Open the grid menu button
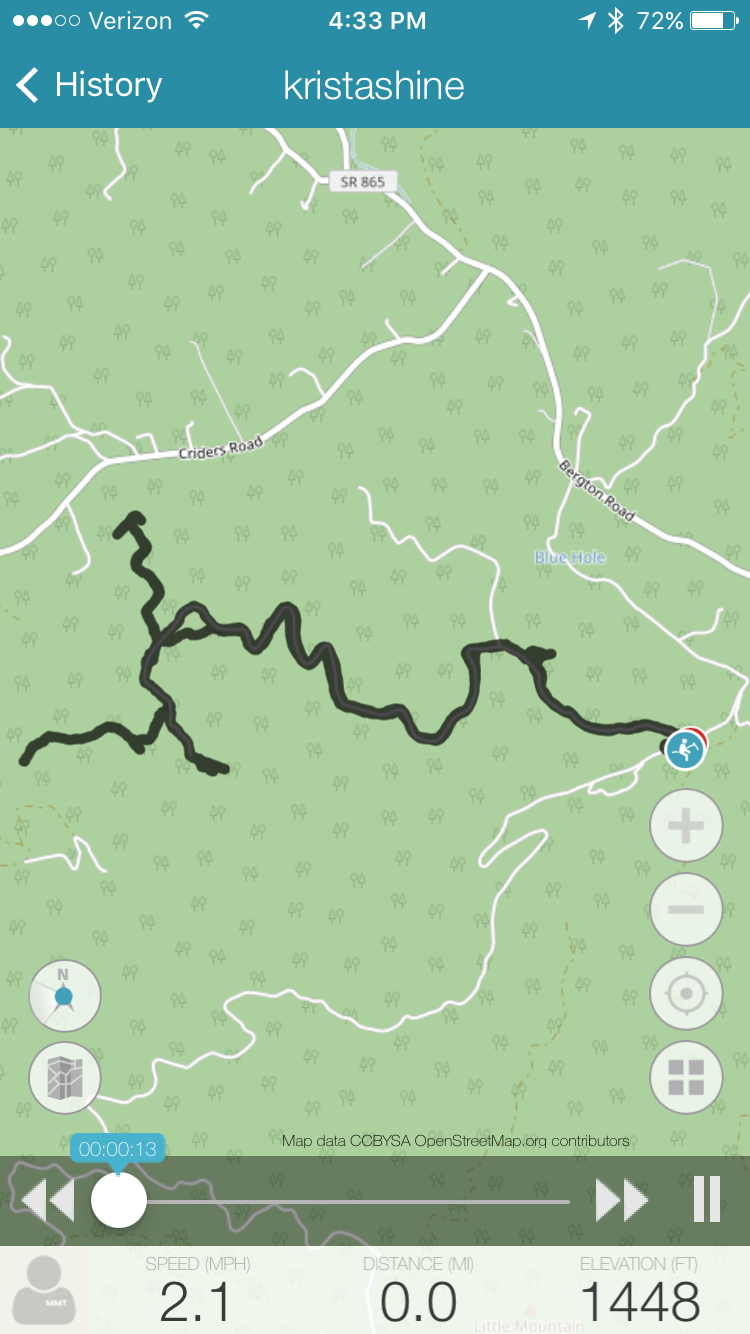This screenshot has height=1334, width=750. [x=686, y=1078]
